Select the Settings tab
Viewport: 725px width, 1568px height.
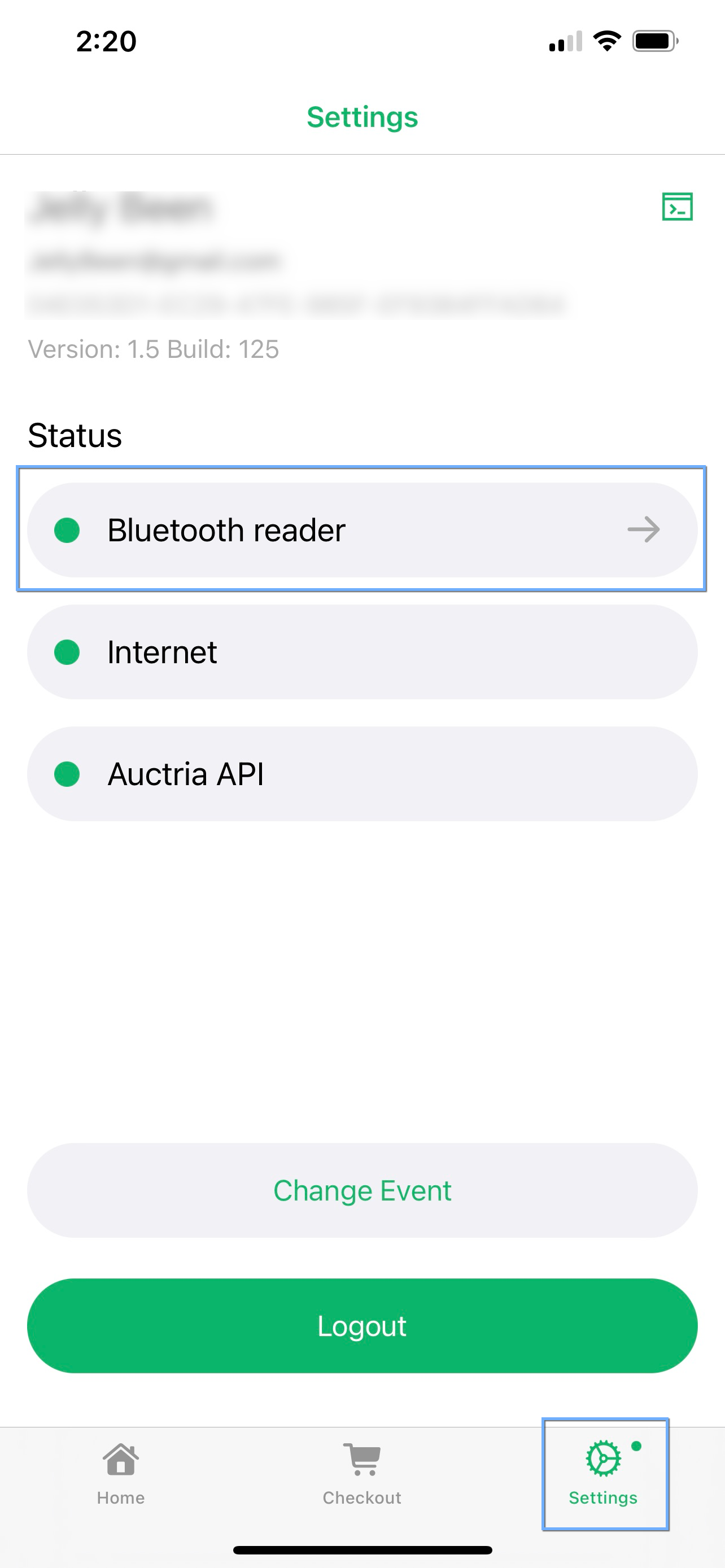[x=603, y=1473]
